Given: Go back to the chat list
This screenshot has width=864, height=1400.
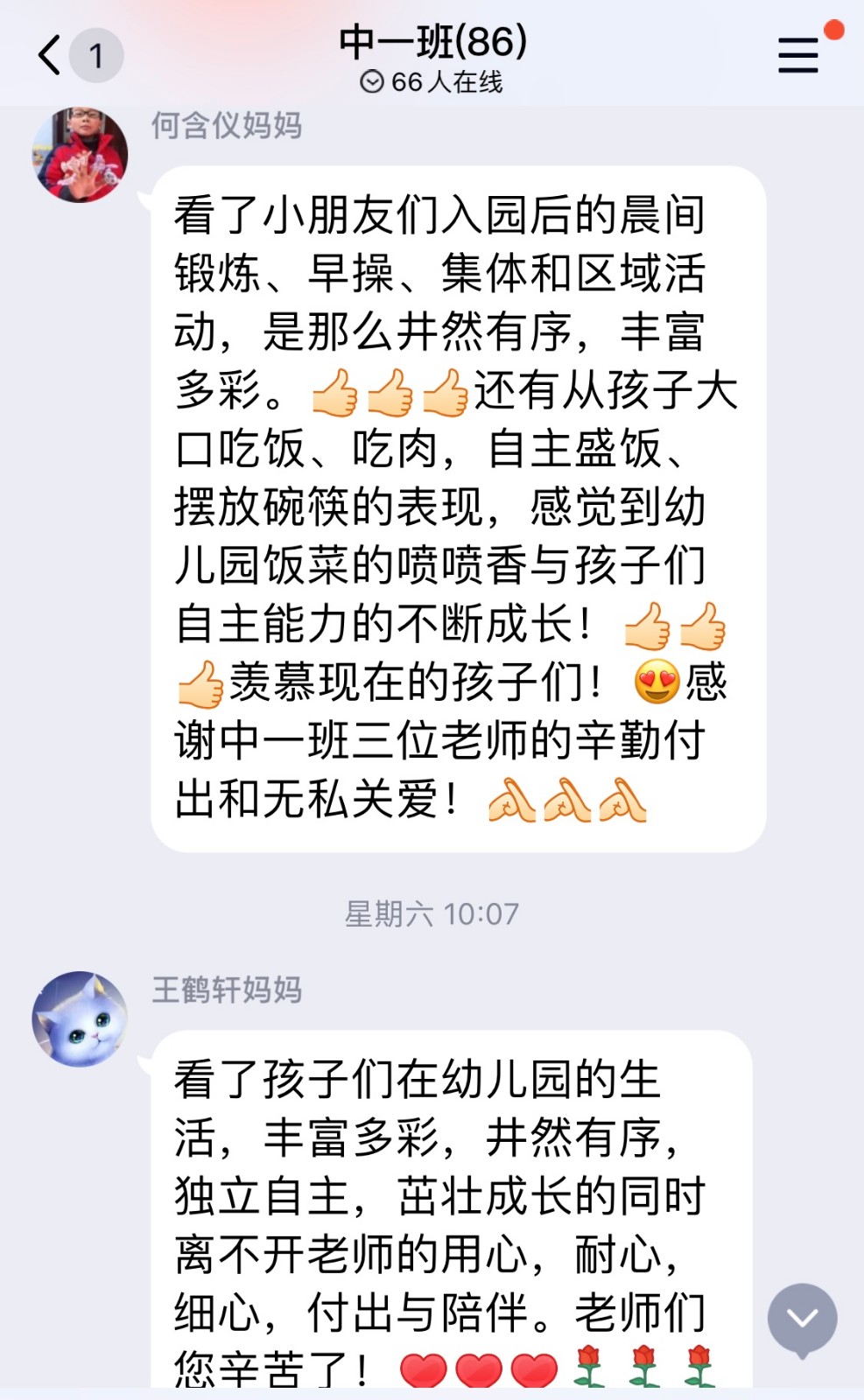Looking at the screenshot, I should coord(50,55).
